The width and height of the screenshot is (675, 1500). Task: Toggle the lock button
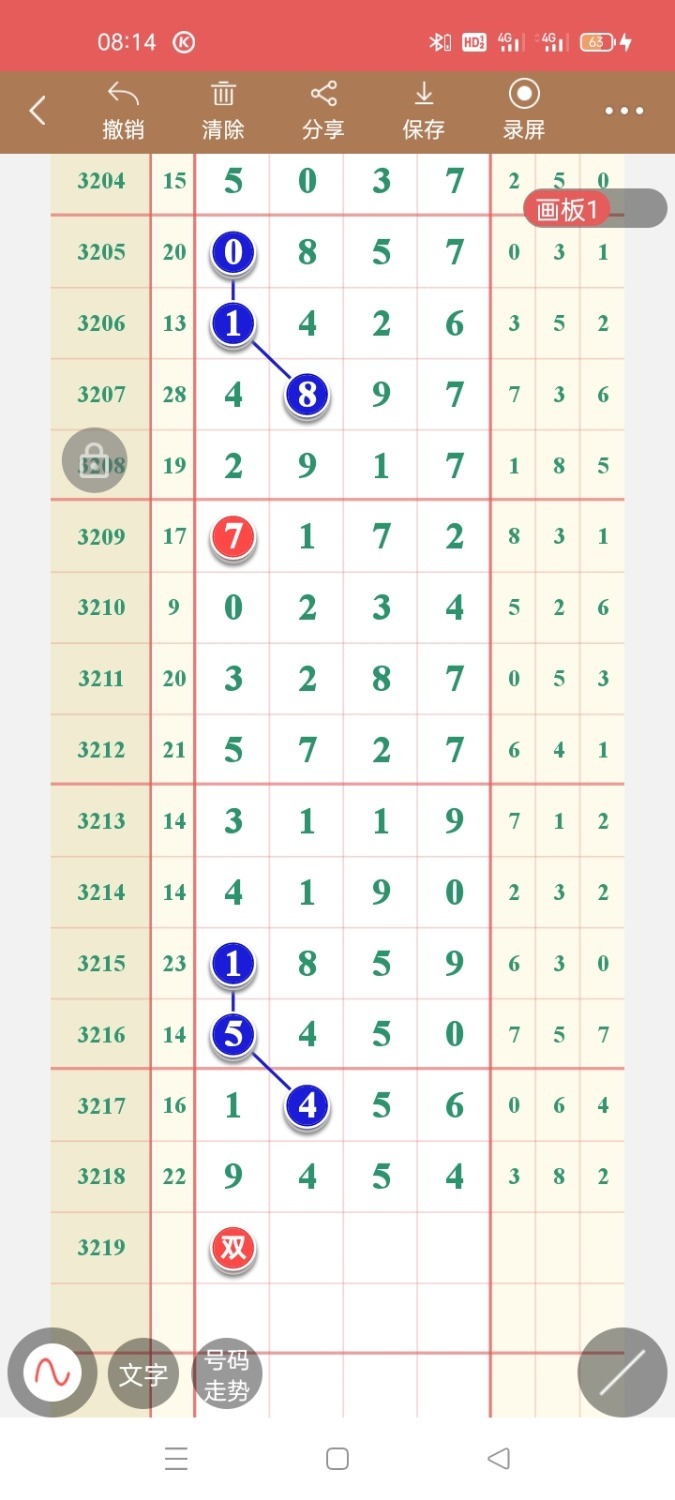pos(94,460)
